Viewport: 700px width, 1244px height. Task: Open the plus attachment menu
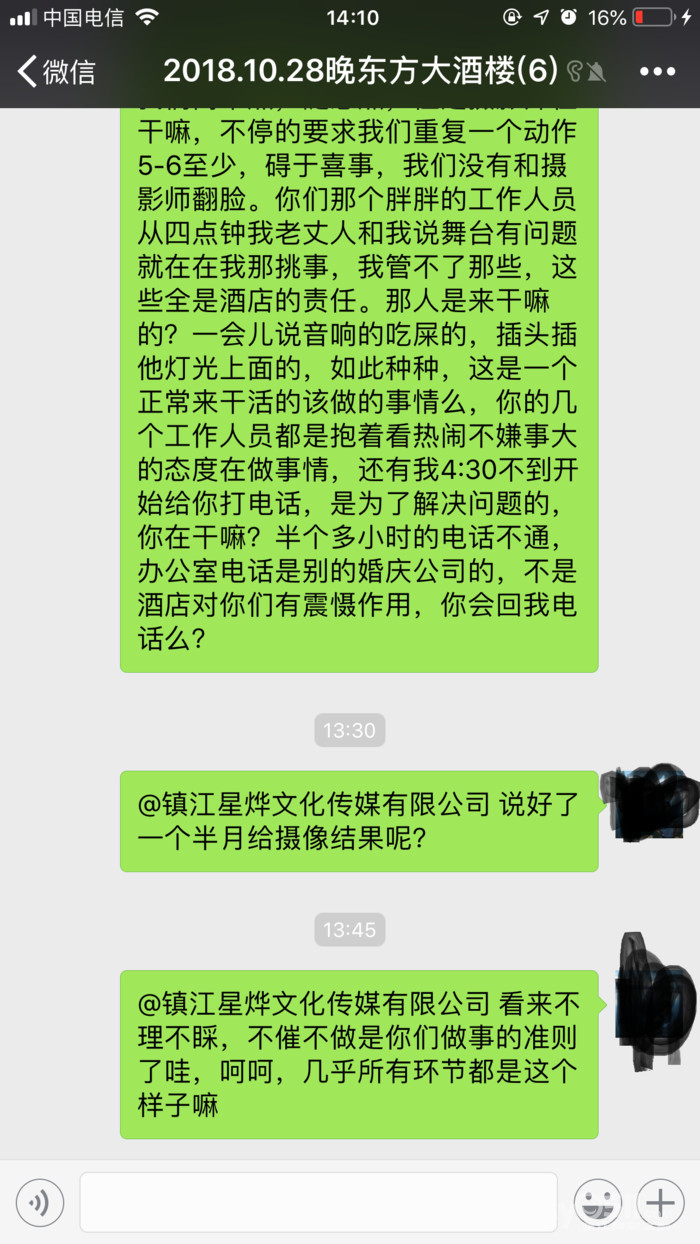[x=660, y=1202]
